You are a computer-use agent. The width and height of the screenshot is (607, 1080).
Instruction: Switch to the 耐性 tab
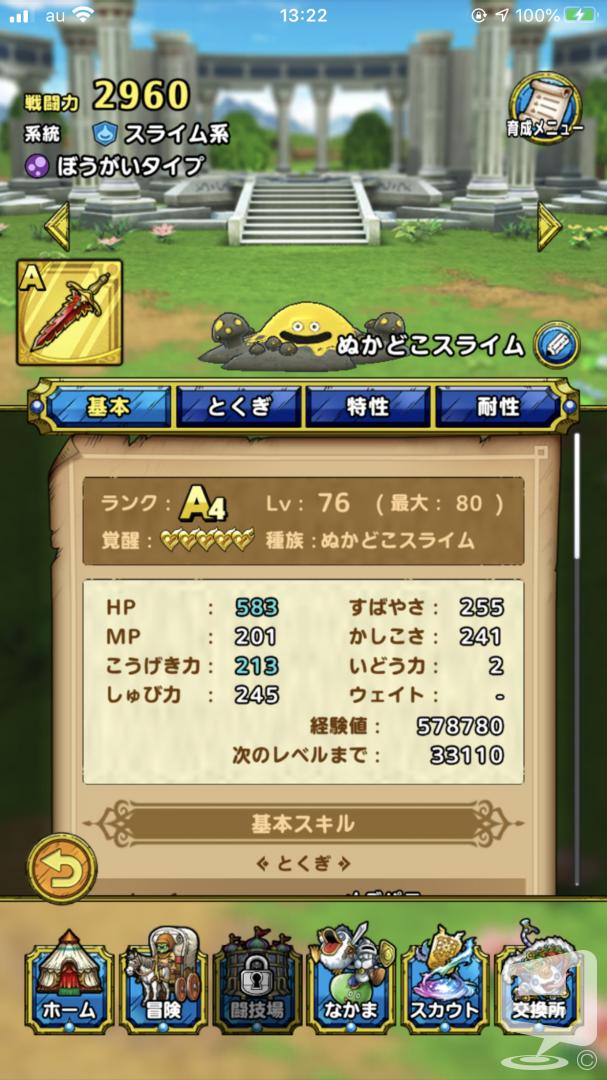tap(498, 407)
